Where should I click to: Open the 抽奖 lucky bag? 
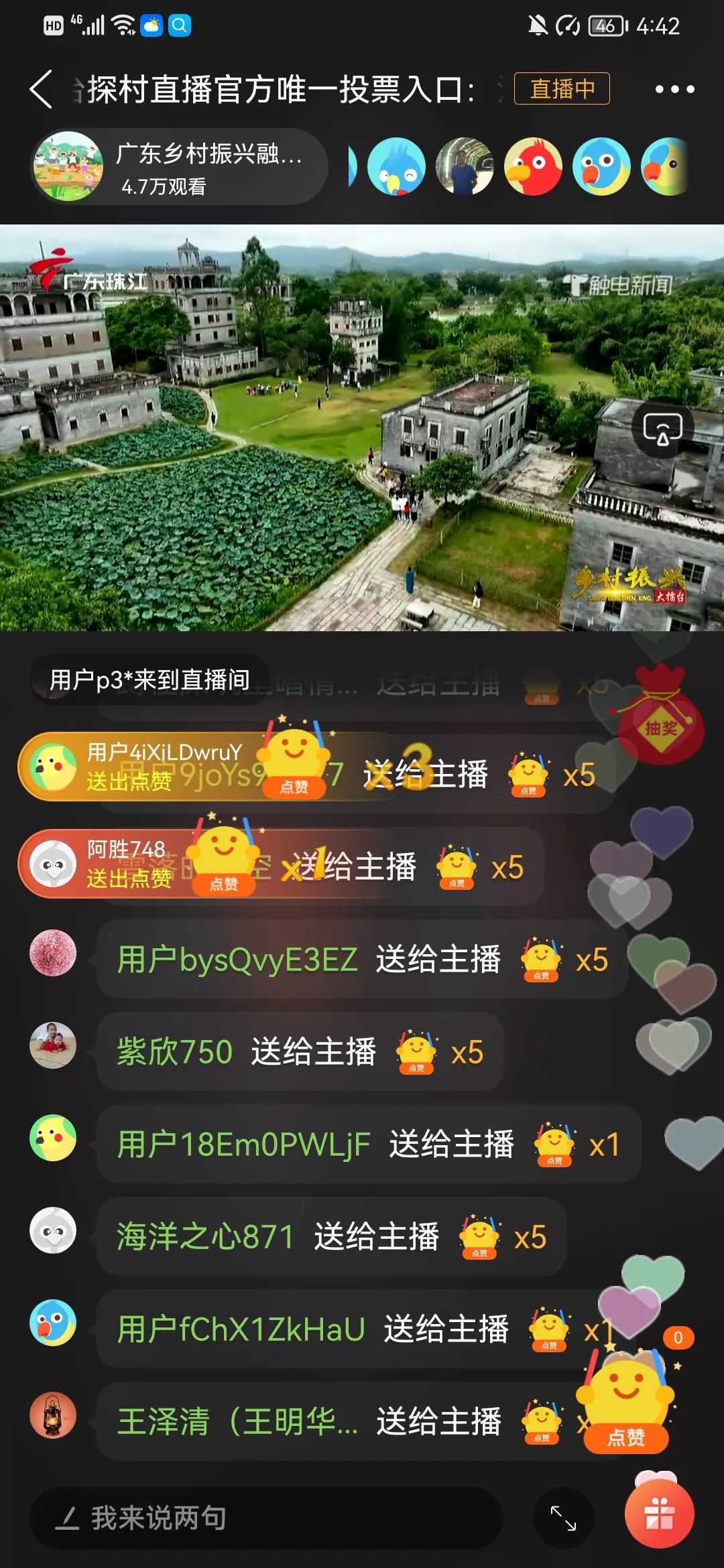pyautogui.click(x=660, y=720)
